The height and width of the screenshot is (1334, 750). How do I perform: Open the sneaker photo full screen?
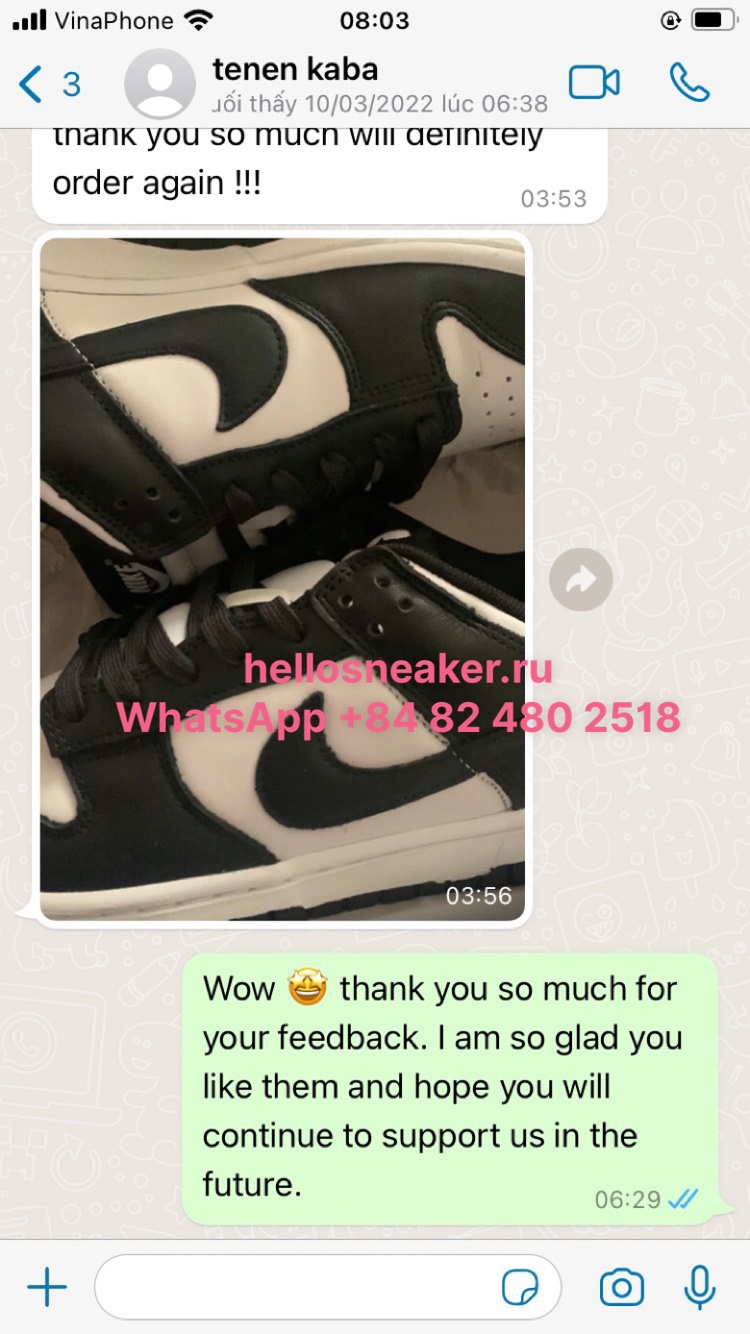click(282, 578)
